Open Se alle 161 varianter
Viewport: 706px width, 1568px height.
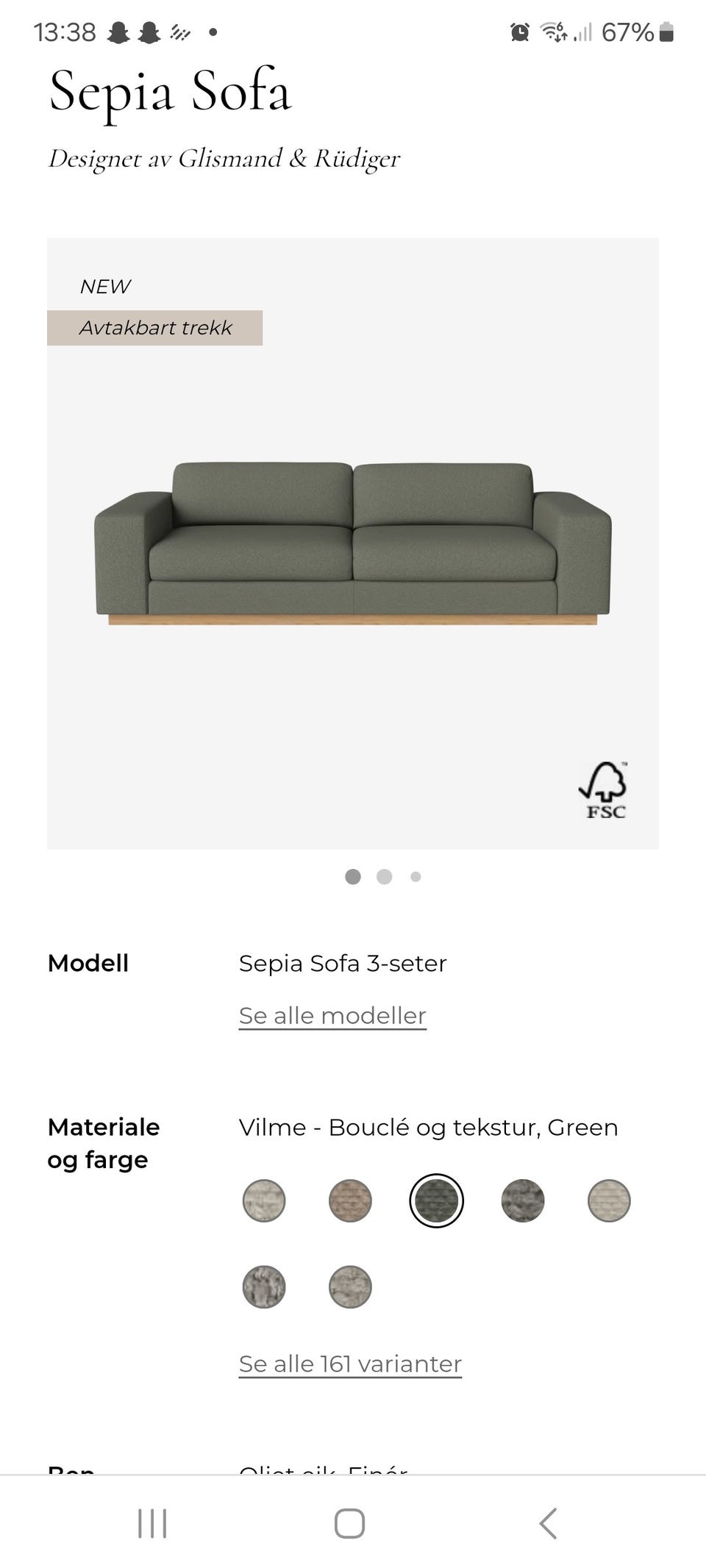(350, 1364)
